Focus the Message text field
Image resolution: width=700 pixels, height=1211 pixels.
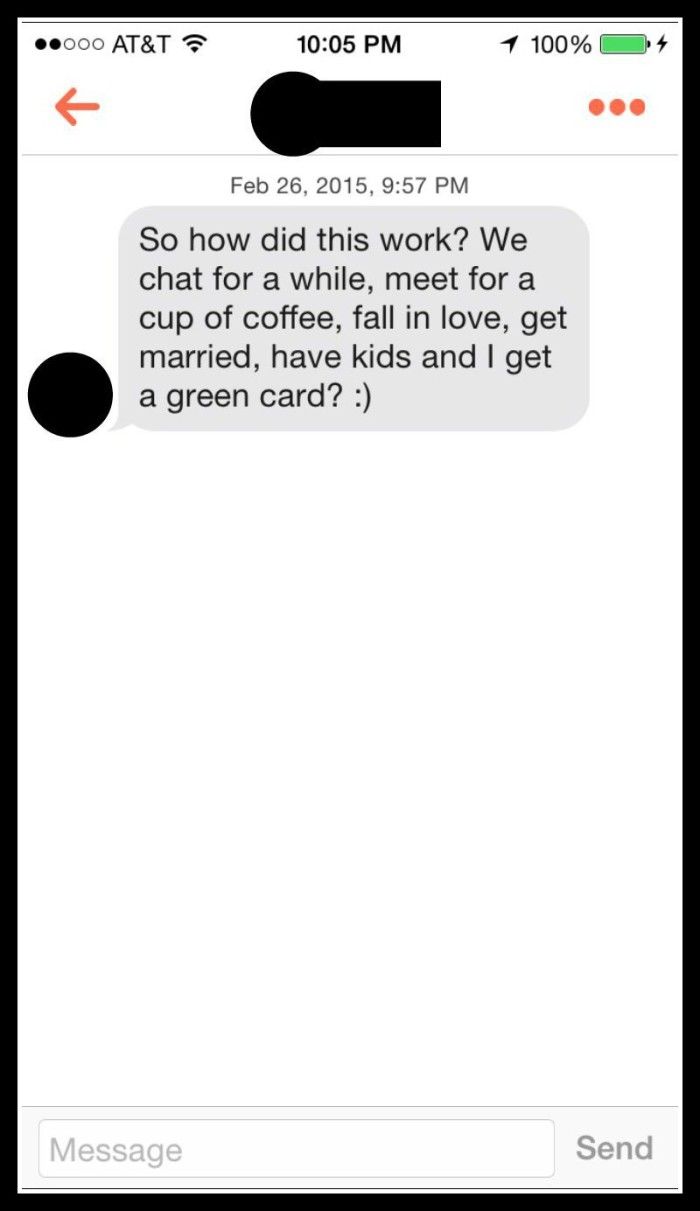coord(296,1149)
